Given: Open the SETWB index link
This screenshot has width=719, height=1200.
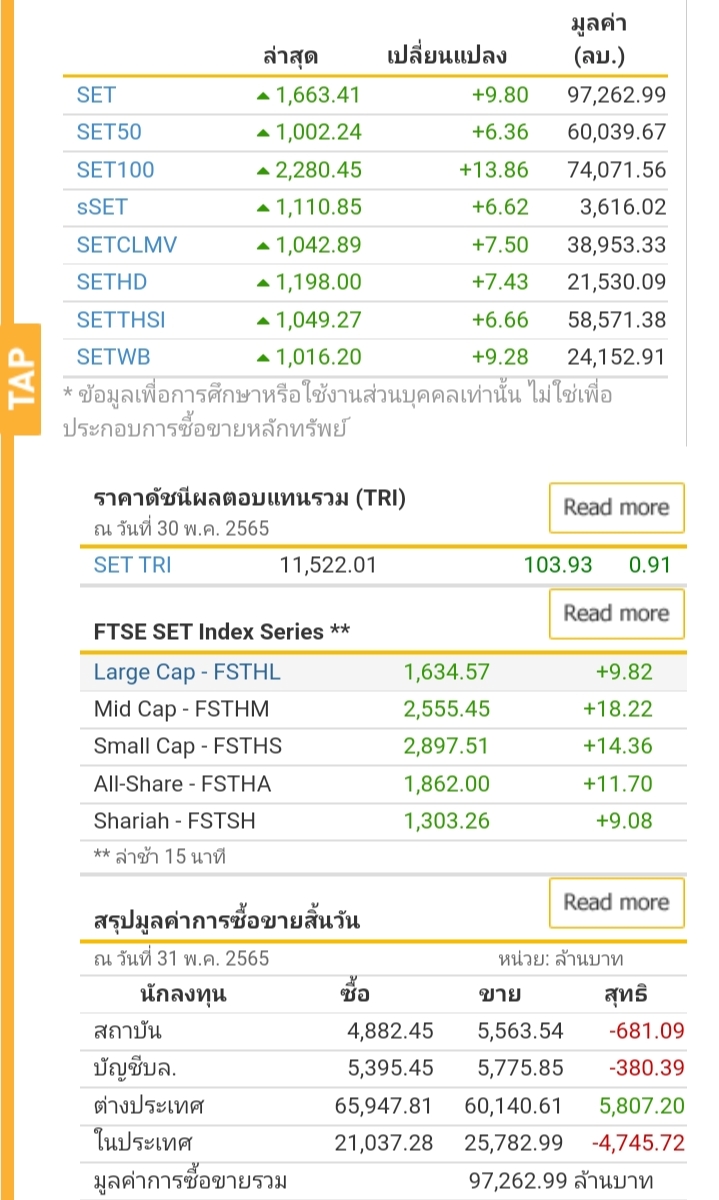Looking at the screenshot, I should coord(112,357).
